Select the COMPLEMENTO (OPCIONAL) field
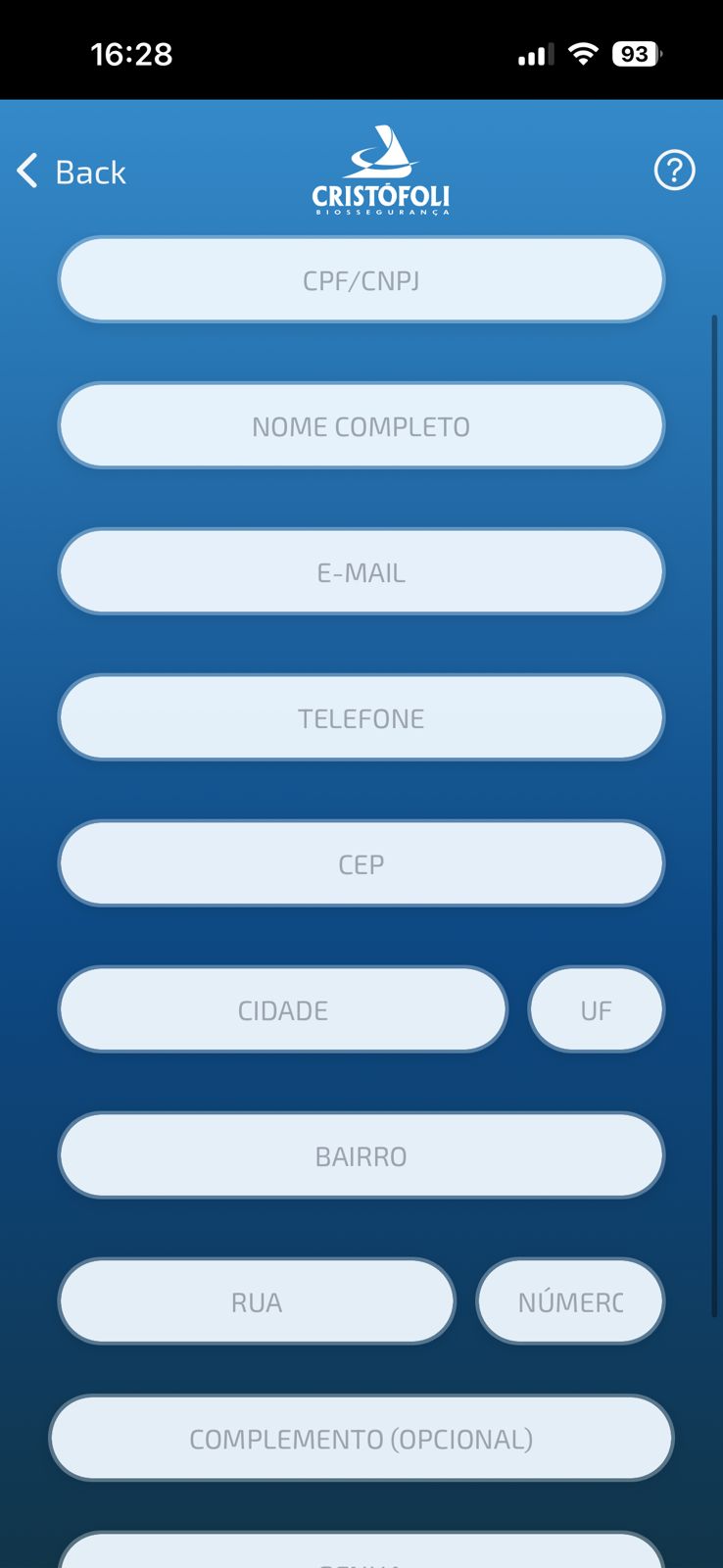723x1568 pixels. click(x=361, y=1439)
